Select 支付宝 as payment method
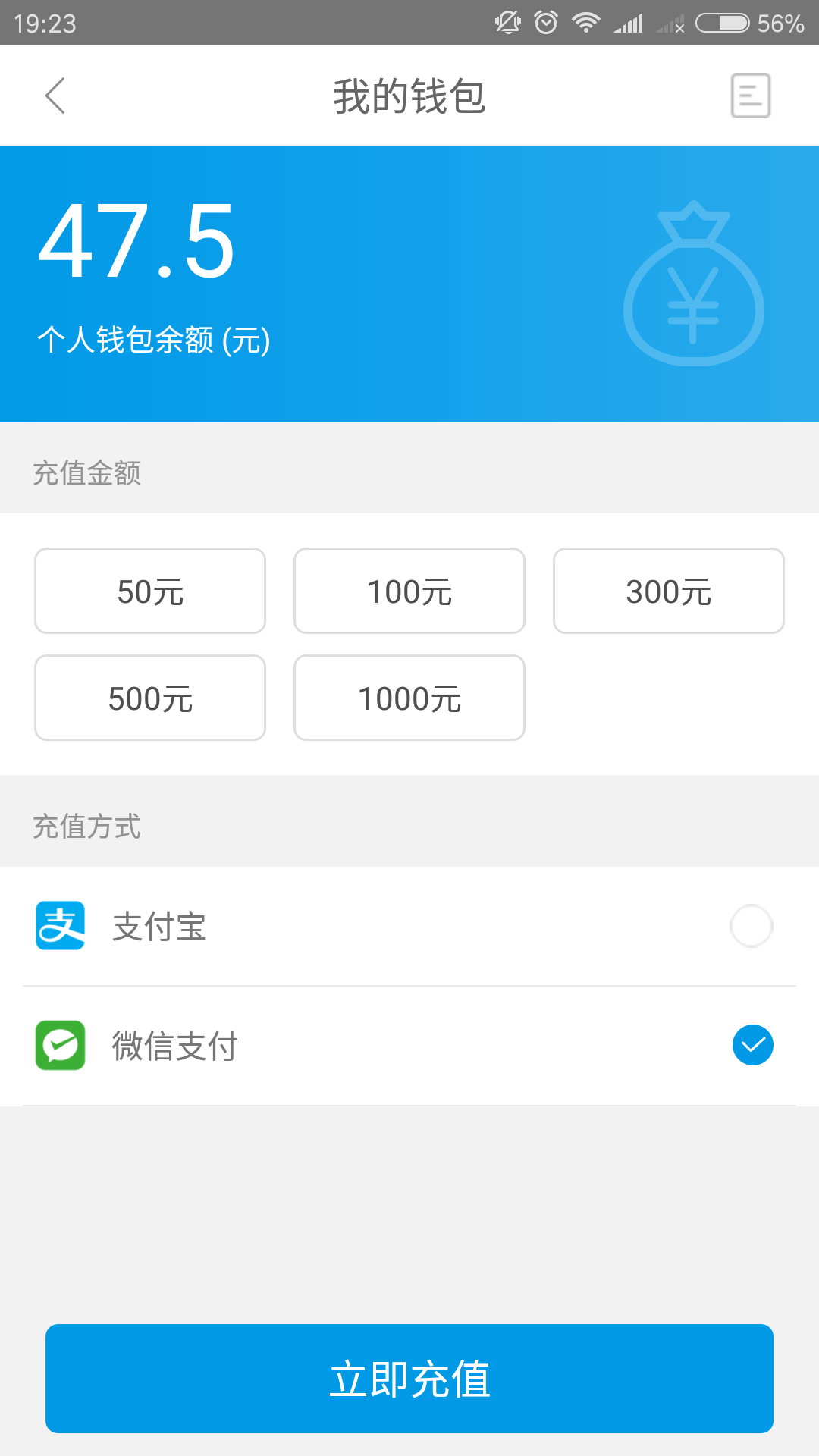 pyautogui.click(x=751, y=926)
